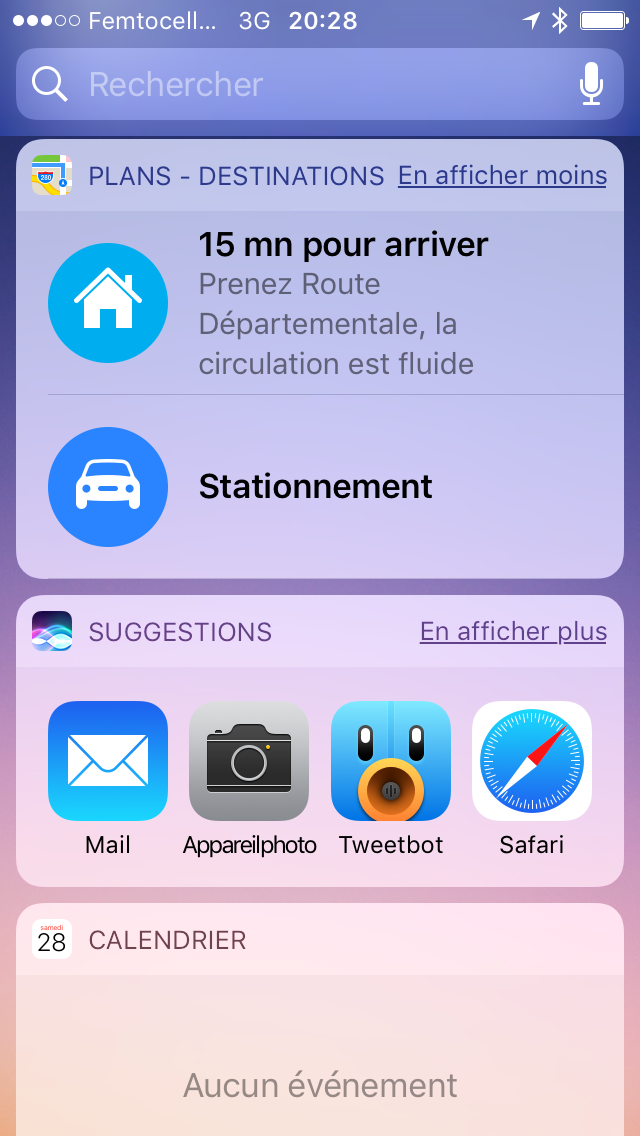Open Tweetbot from suggestions

tap(391, 779)
